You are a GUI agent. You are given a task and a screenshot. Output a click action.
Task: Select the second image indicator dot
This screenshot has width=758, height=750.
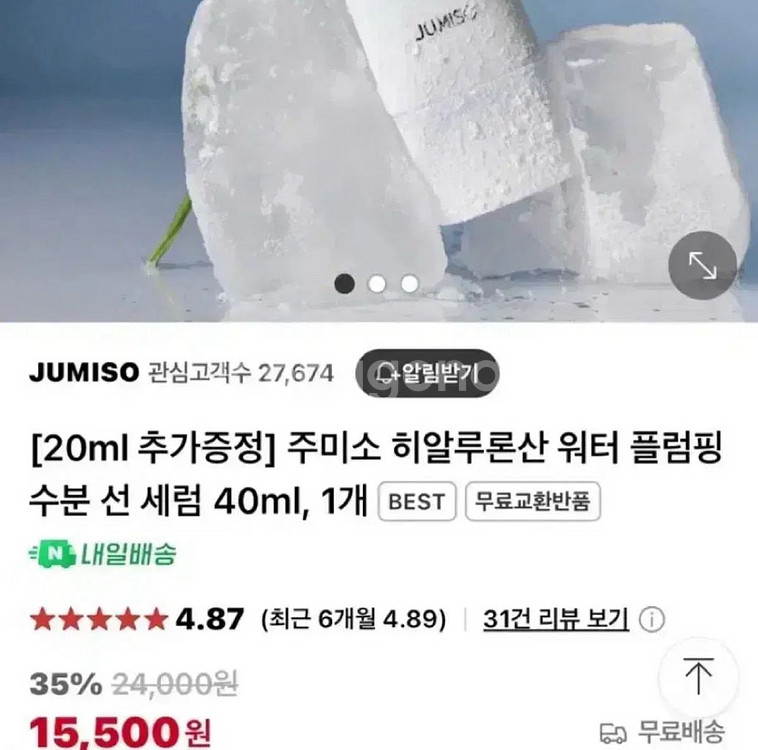pyautogui.click(x=377, y=284)
